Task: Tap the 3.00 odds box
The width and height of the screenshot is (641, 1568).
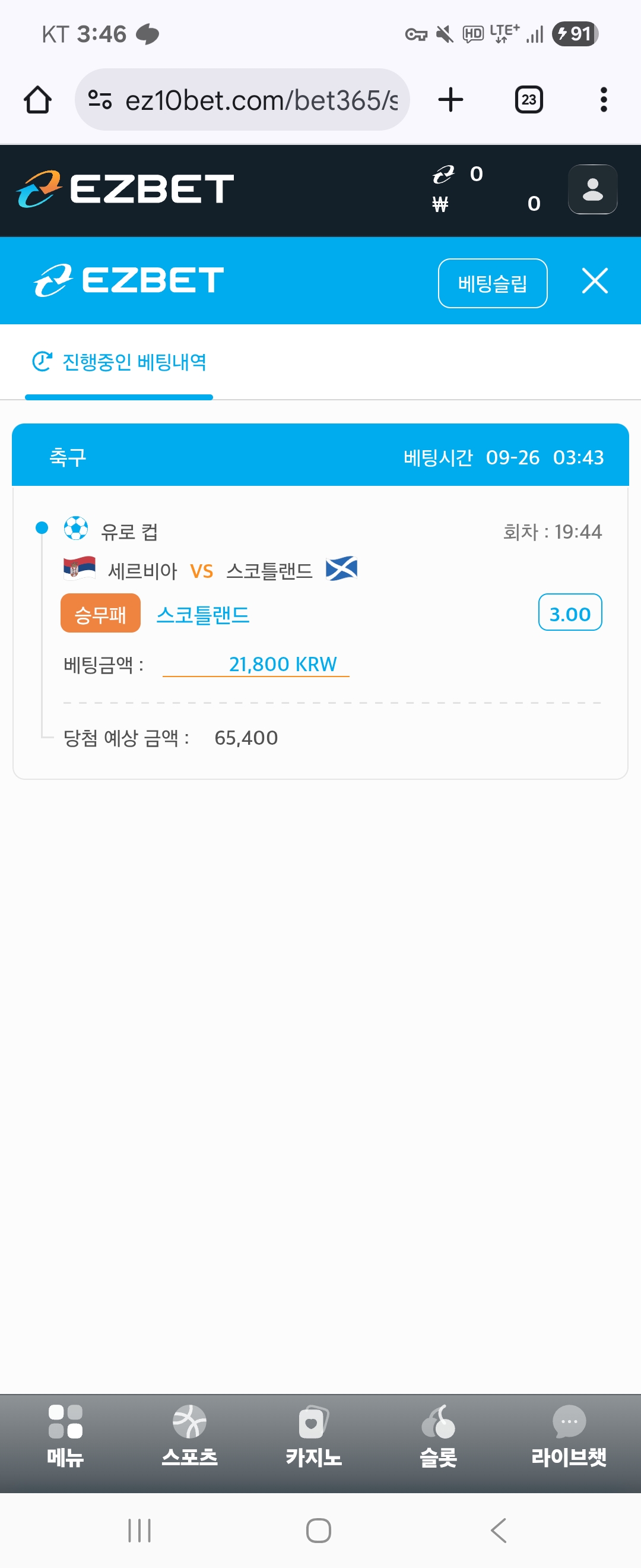Action: (x=570, y=613)
